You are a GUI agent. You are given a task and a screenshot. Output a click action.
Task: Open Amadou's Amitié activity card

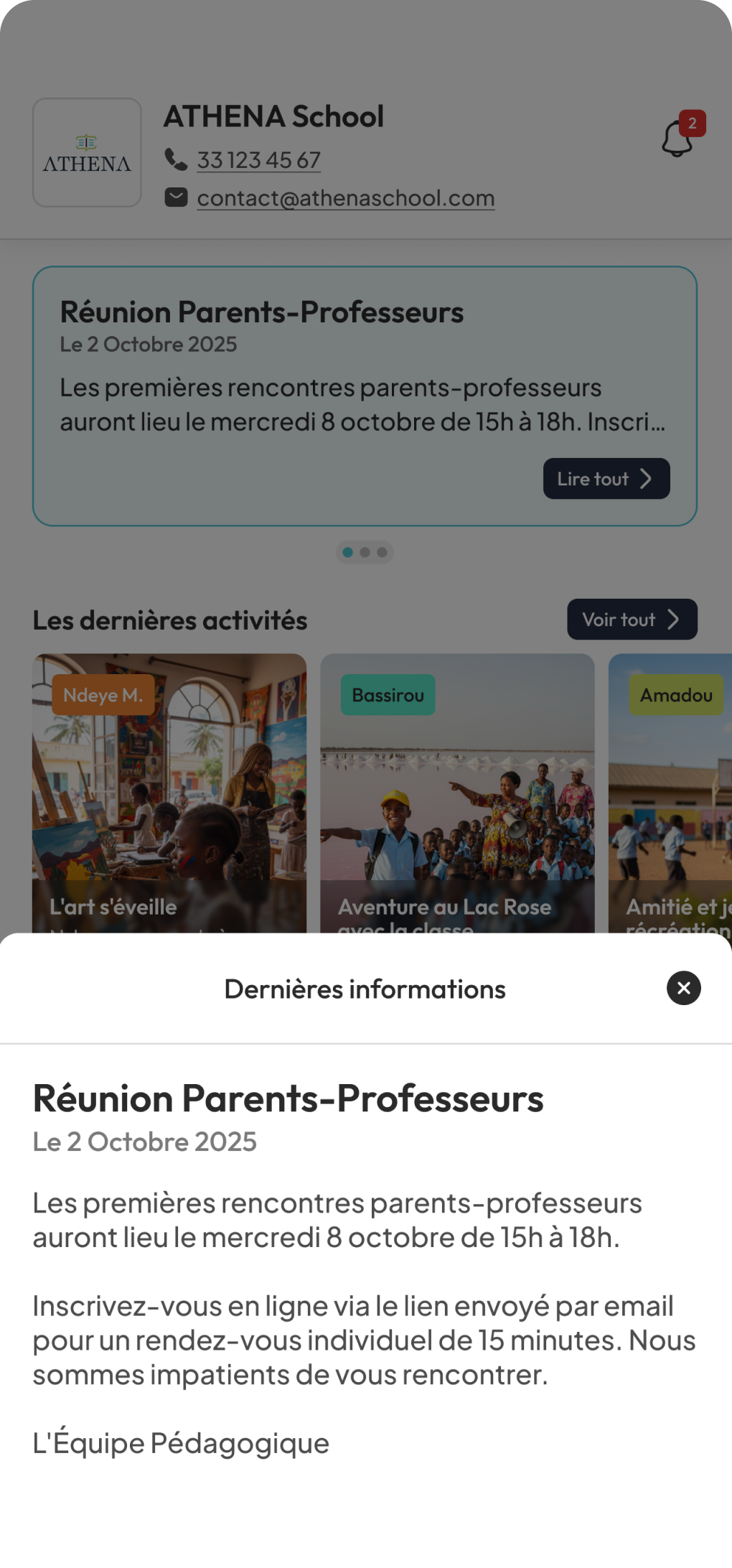[671, 790]
